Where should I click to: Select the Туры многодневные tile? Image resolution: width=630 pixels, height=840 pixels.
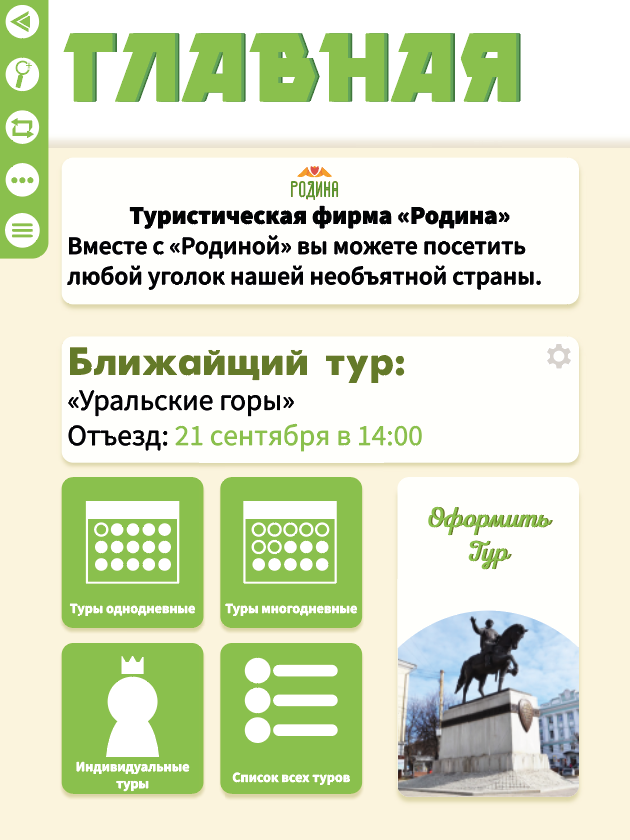click(290, 552)
